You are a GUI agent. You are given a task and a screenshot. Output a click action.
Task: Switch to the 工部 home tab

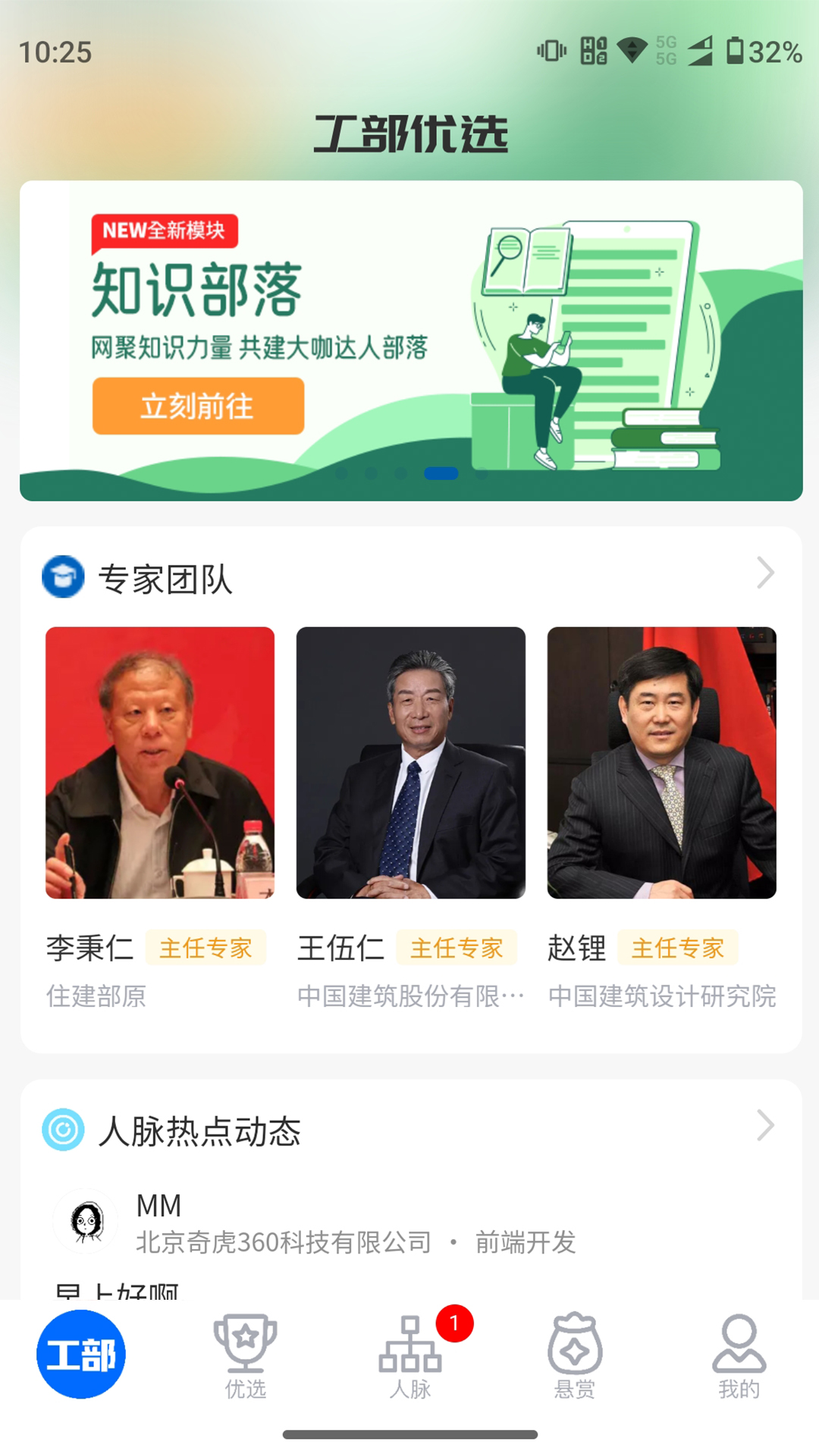[81, 1354]
